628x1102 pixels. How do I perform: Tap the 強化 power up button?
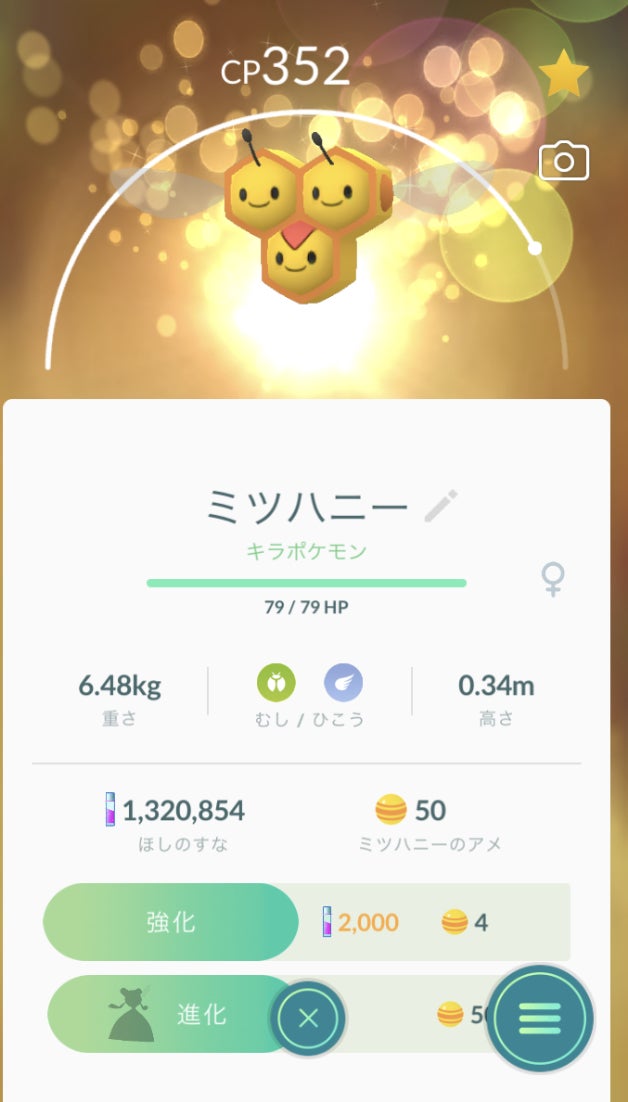(x=171, y=922)
